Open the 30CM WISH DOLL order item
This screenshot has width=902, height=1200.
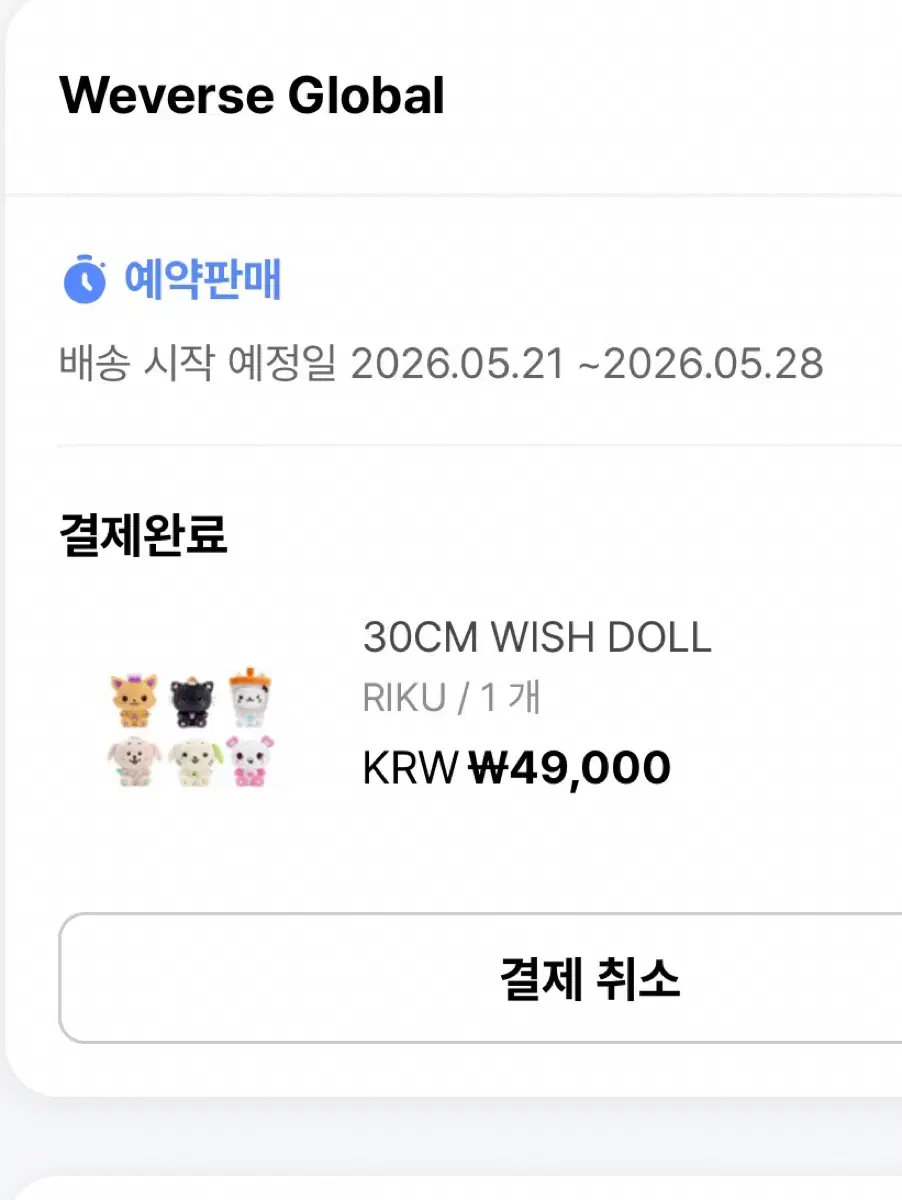536,637
